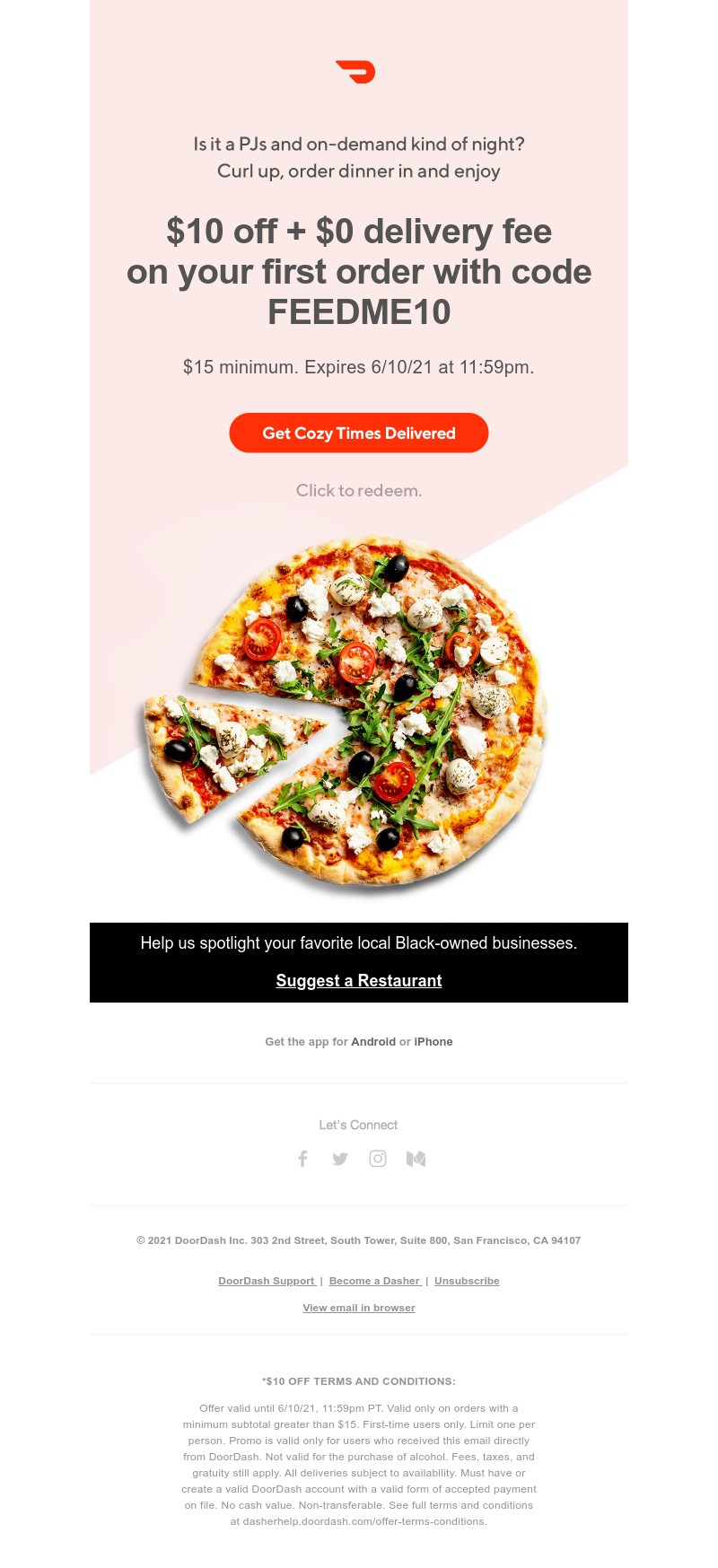
Task: View email in browser
Action: click(359, 1308)
